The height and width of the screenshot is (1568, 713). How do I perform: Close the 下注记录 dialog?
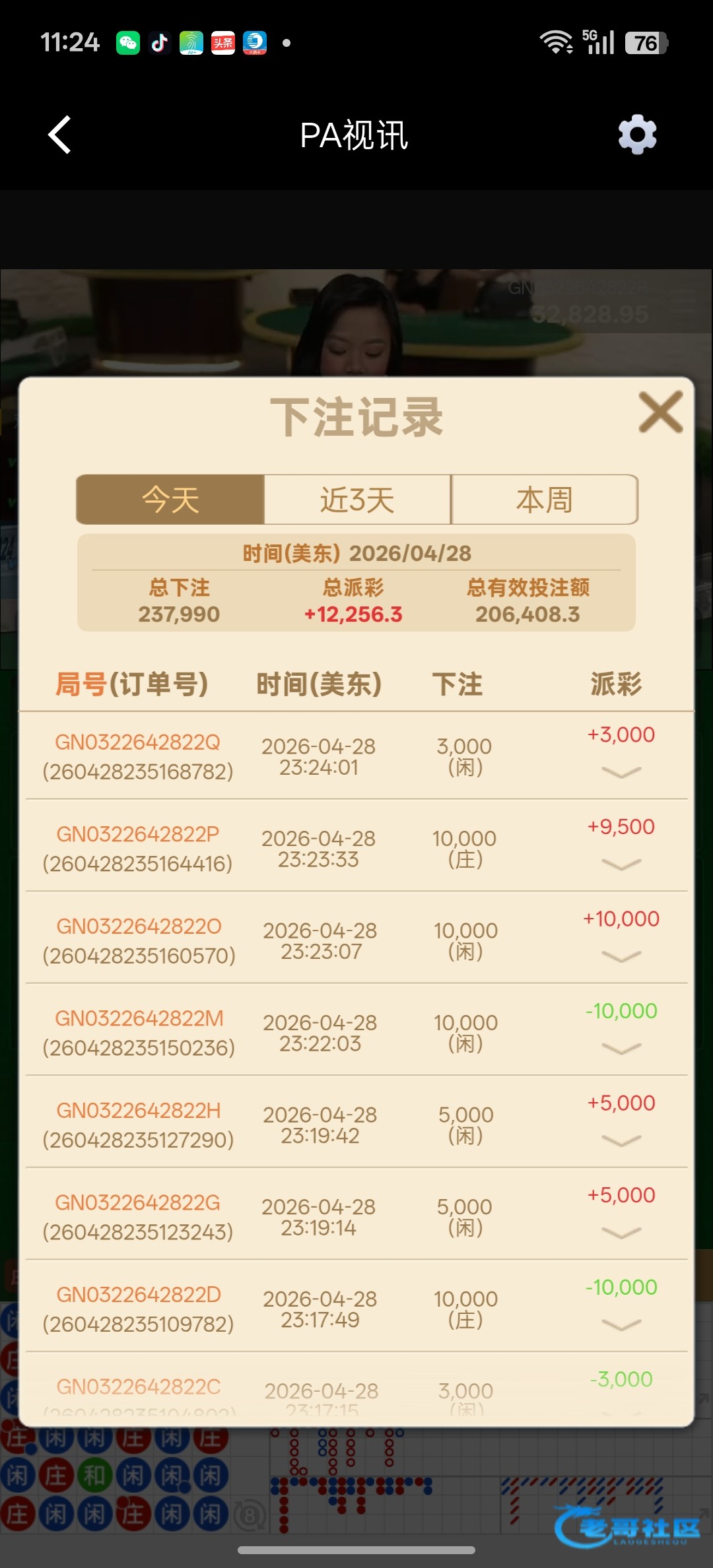[661, 412]
